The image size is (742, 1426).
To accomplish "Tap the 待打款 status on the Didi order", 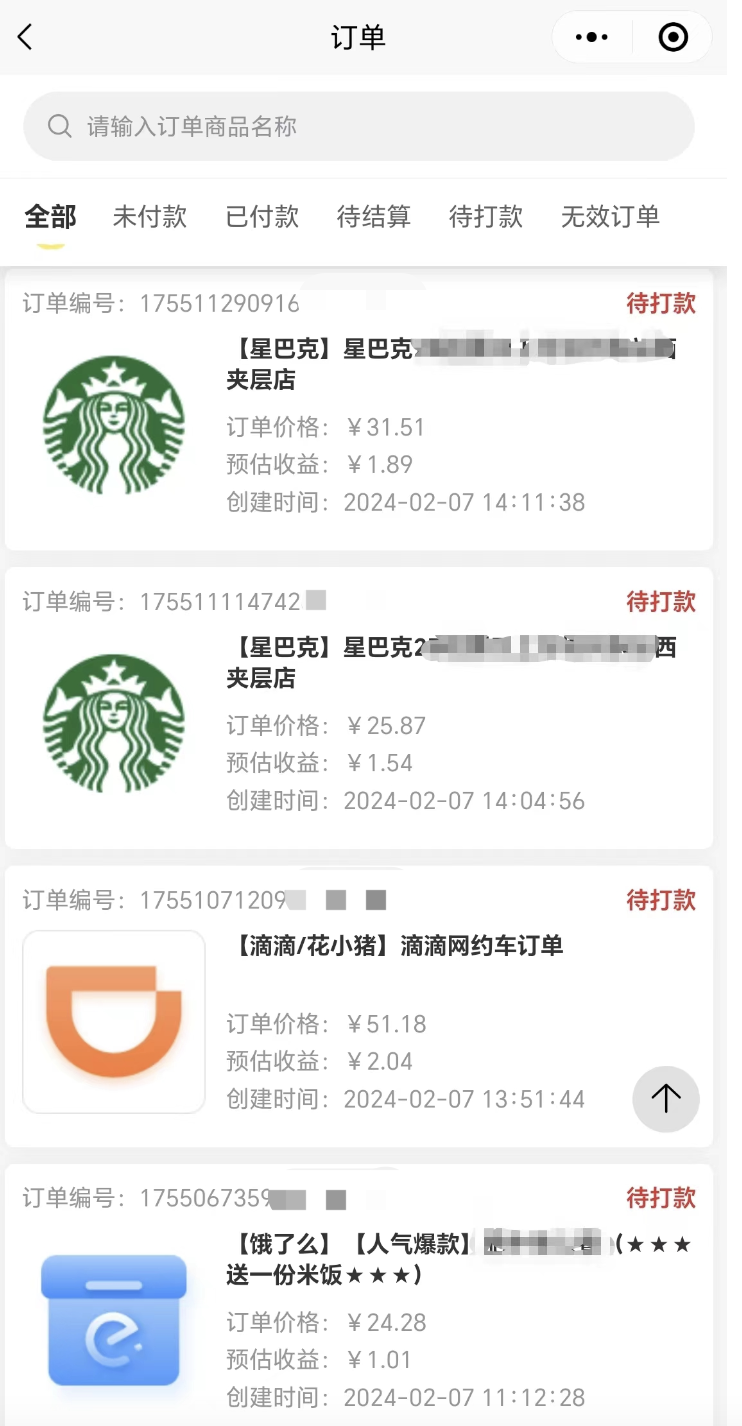I will 660,900.
